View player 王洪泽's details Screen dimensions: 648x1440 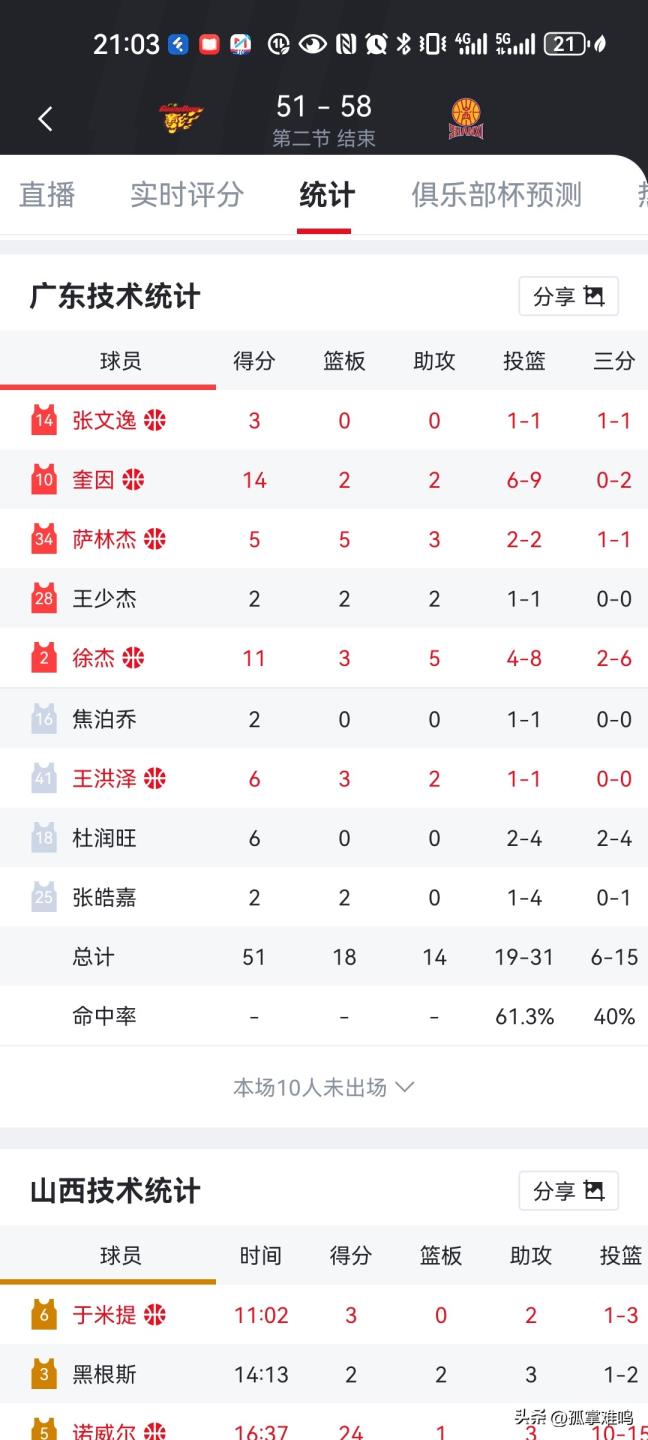tap(104, 778)
